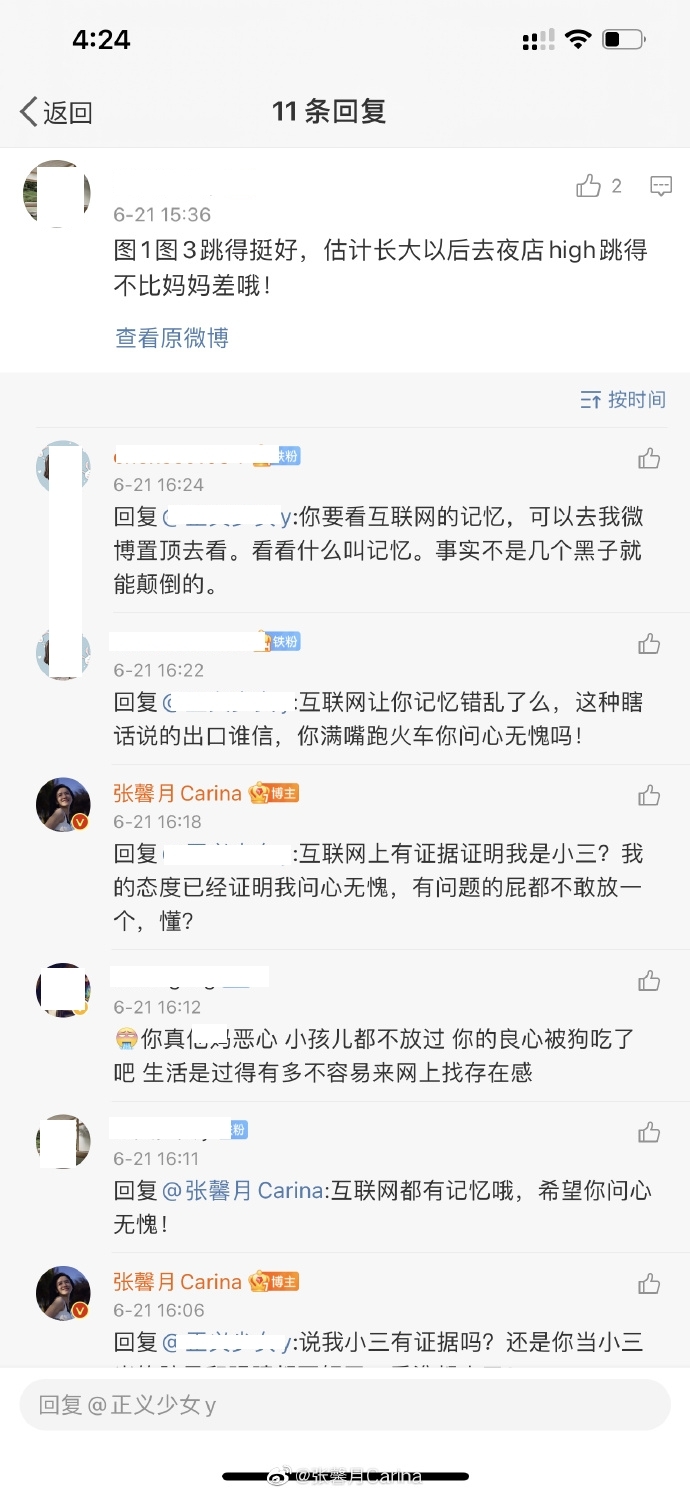Change sort order via 按时间

coord(622,400)
